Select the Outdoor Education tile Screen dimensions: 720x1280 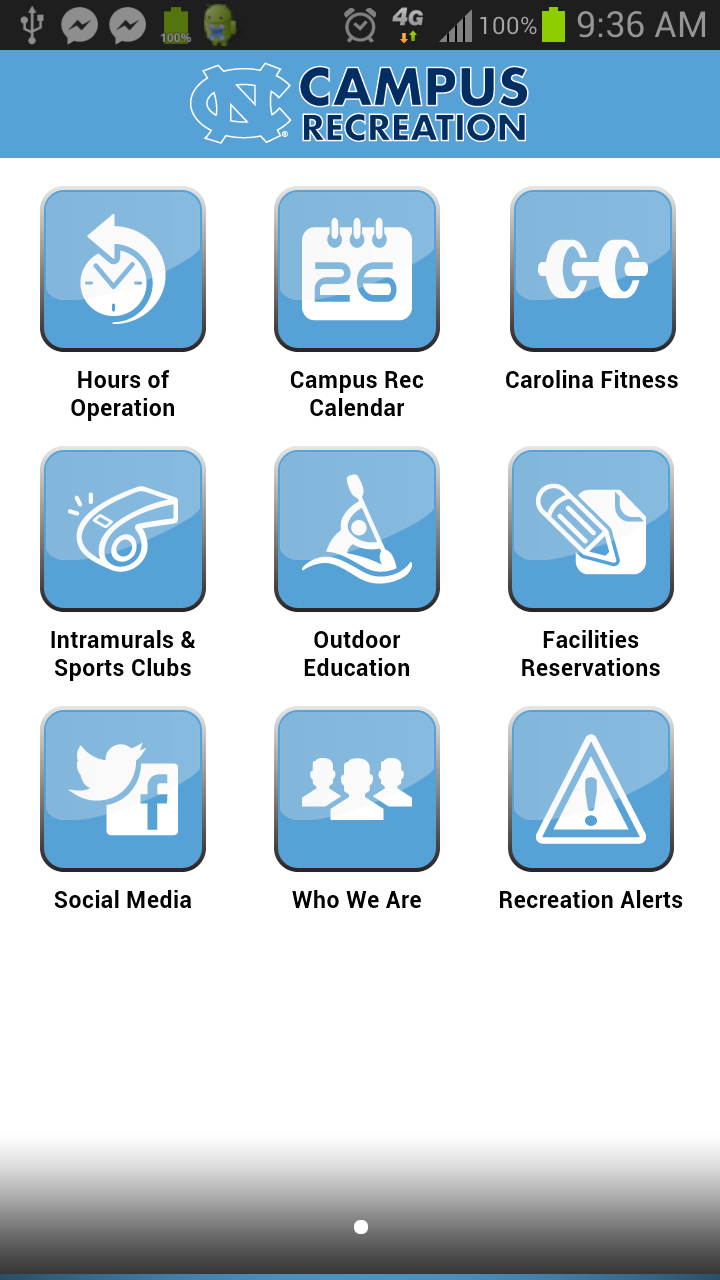(357, 529)
